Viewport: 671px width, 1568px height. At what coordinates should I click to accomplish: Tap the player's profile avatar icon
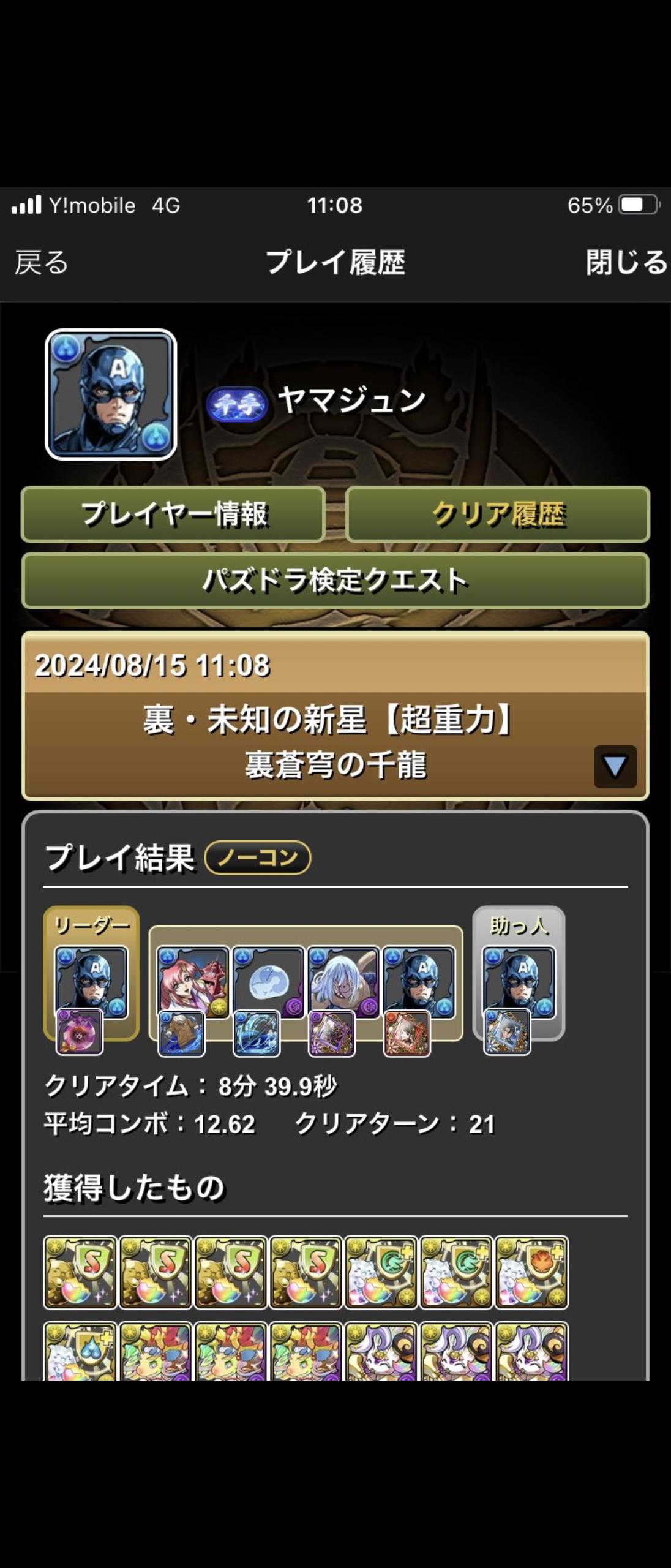coord(111,394)
